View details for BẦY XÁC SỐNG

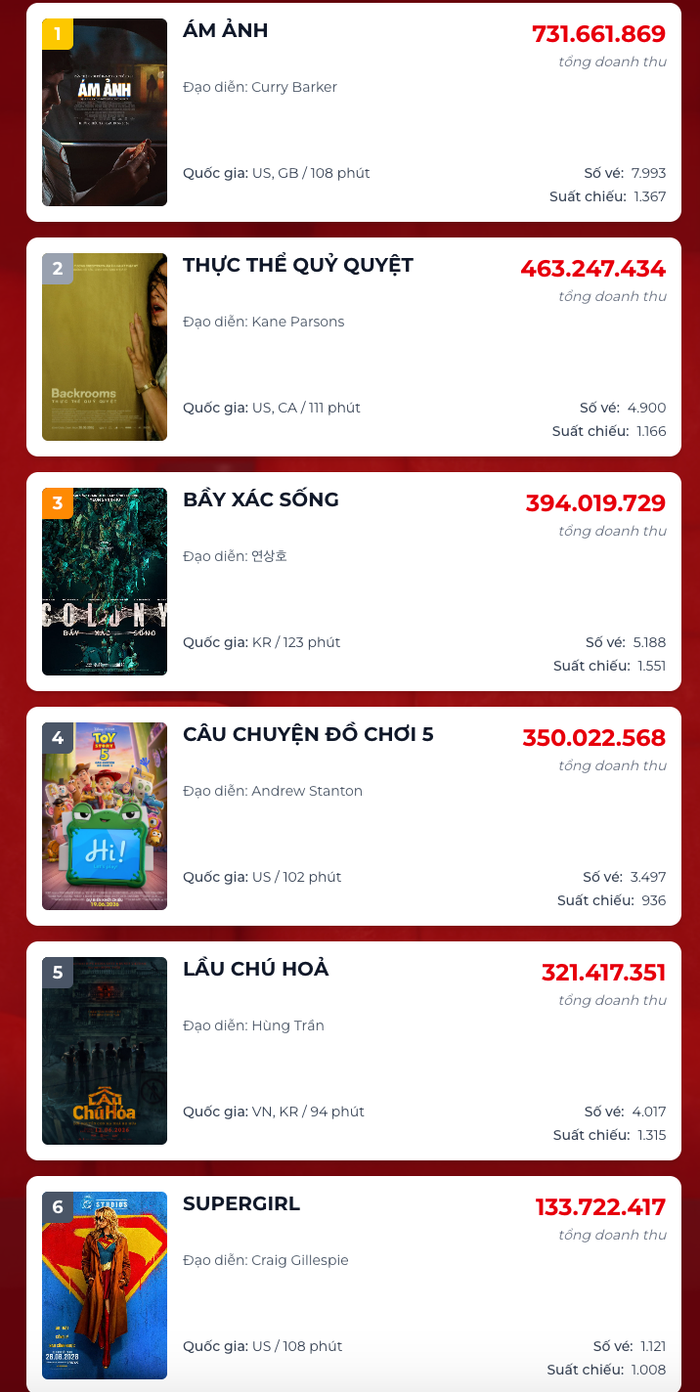[353, 581]
